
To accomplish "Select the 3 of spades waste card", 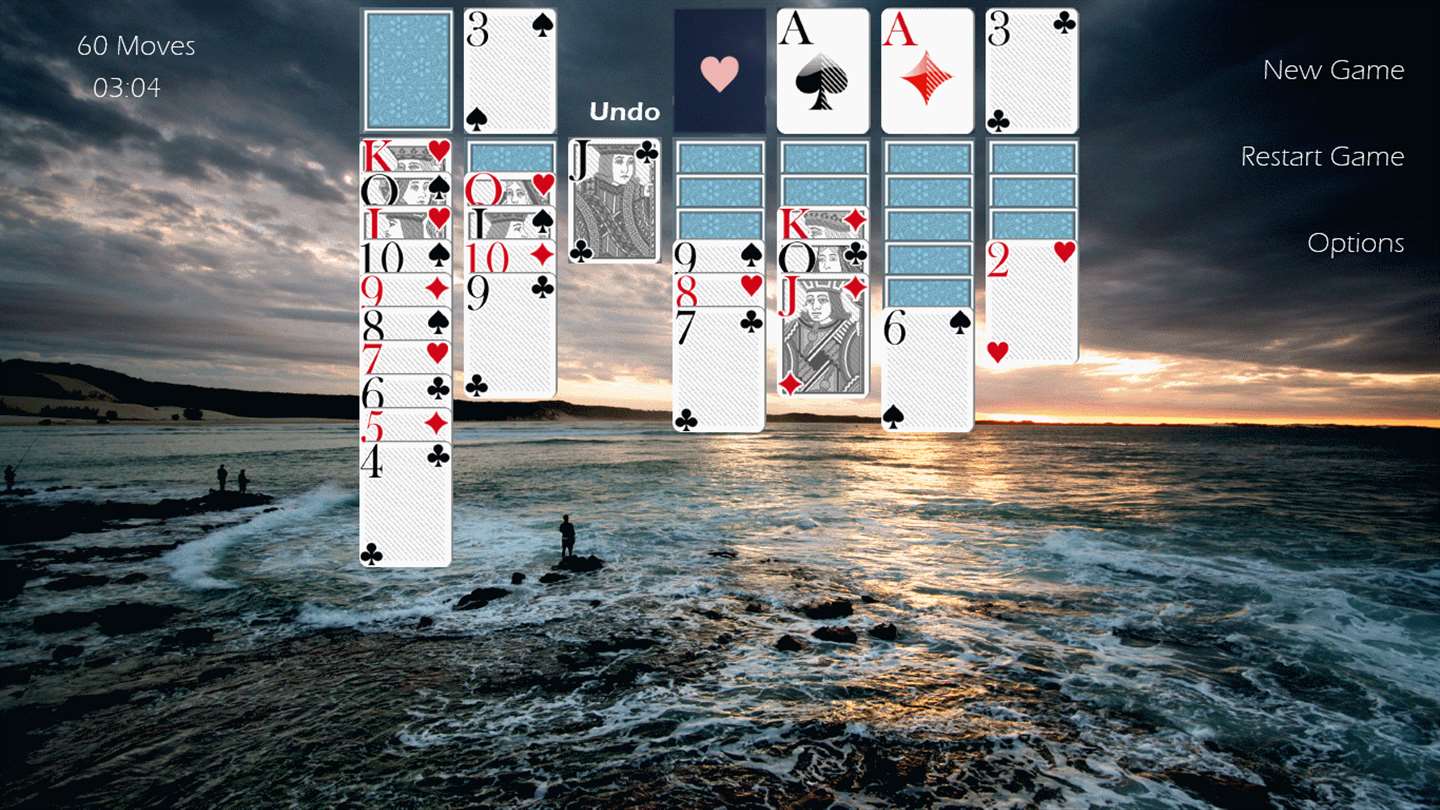I will click(510, 71).
